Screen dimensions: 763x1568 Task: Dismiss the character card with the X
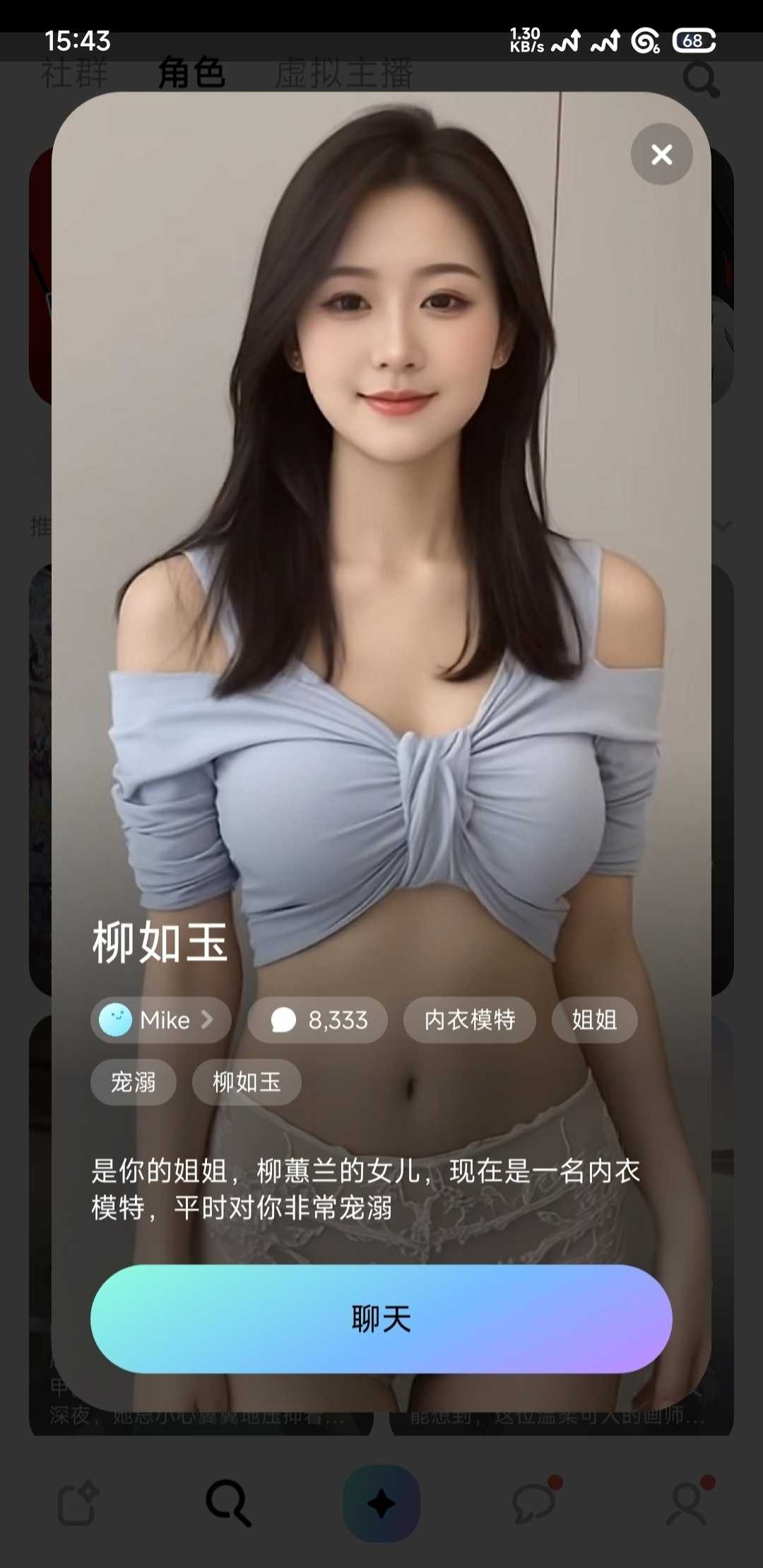pos(661,153)
